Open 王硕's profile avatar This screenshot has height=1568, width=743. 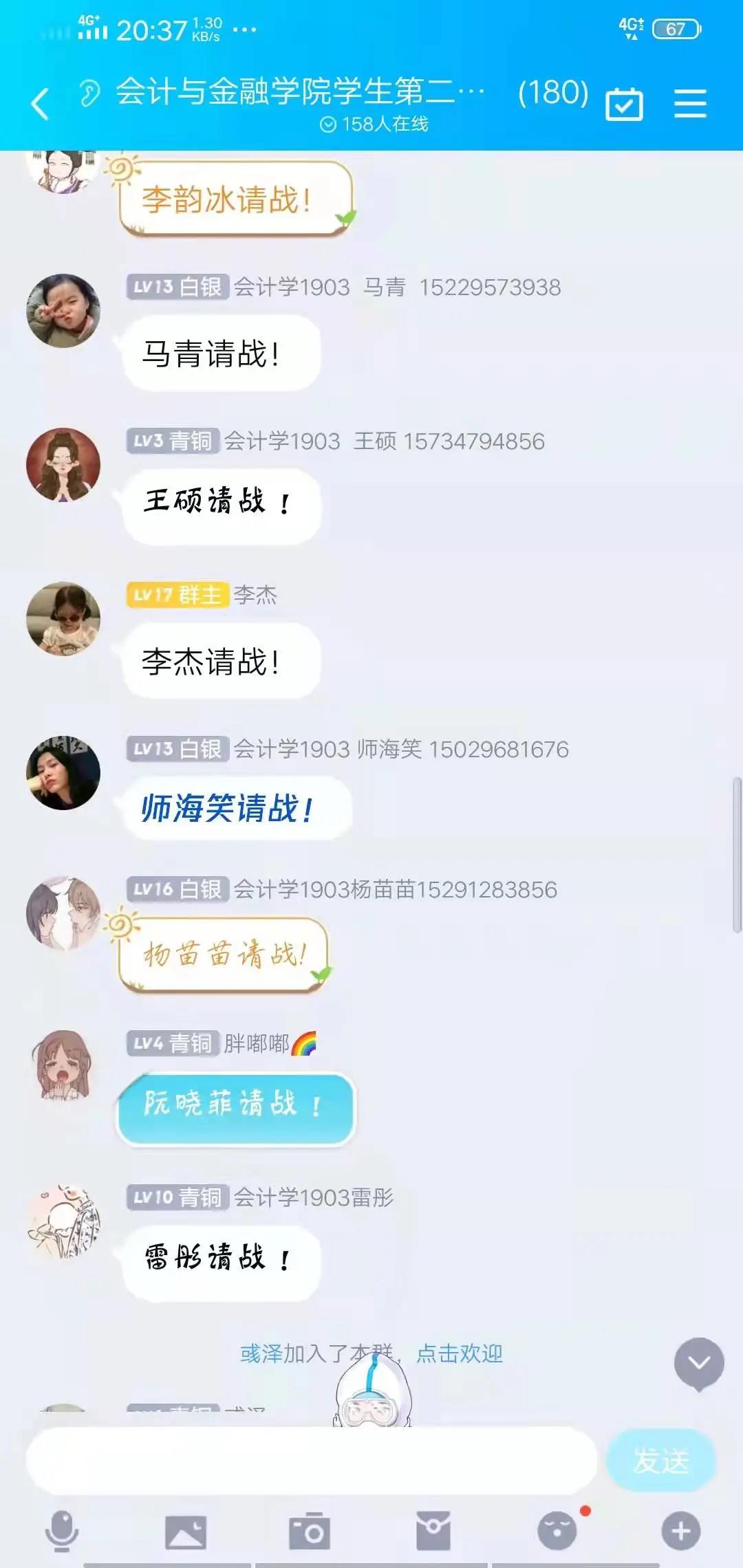pyautogui.click(x=63, y=465)
